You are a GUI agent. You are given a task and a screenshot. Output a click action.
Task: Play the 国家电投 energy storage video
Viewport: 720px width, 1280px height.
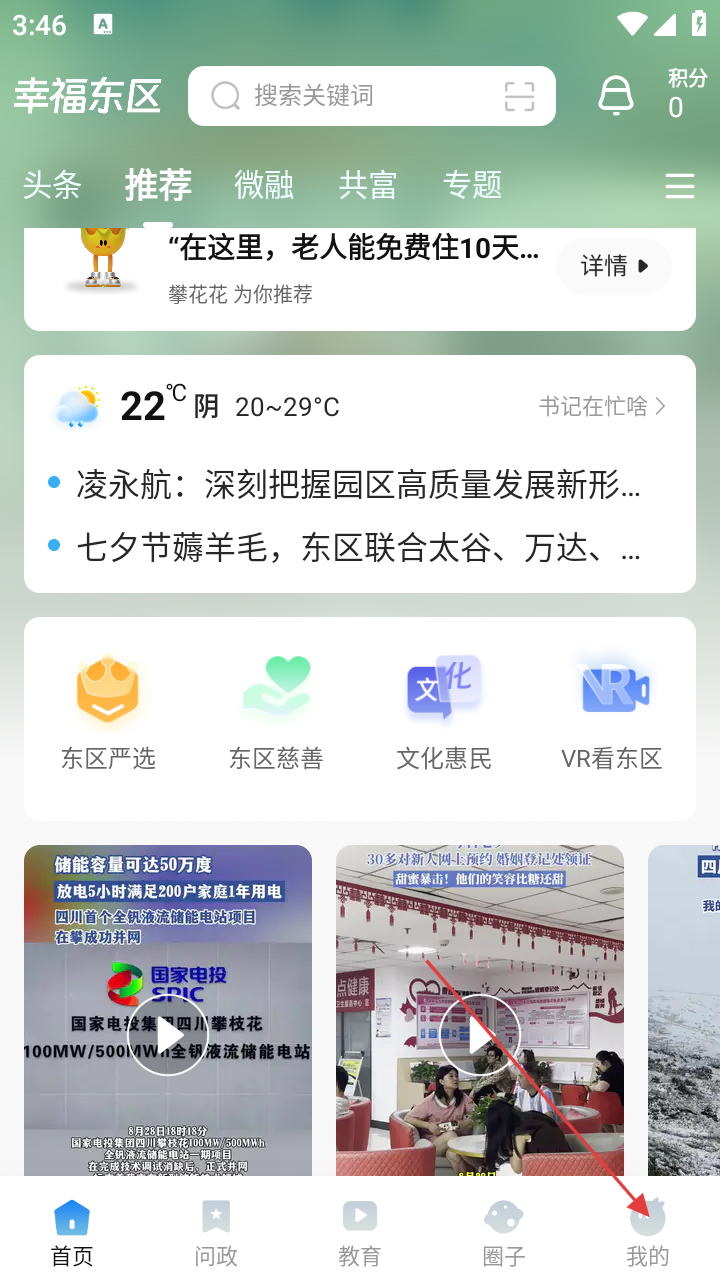click(168, 1035)
